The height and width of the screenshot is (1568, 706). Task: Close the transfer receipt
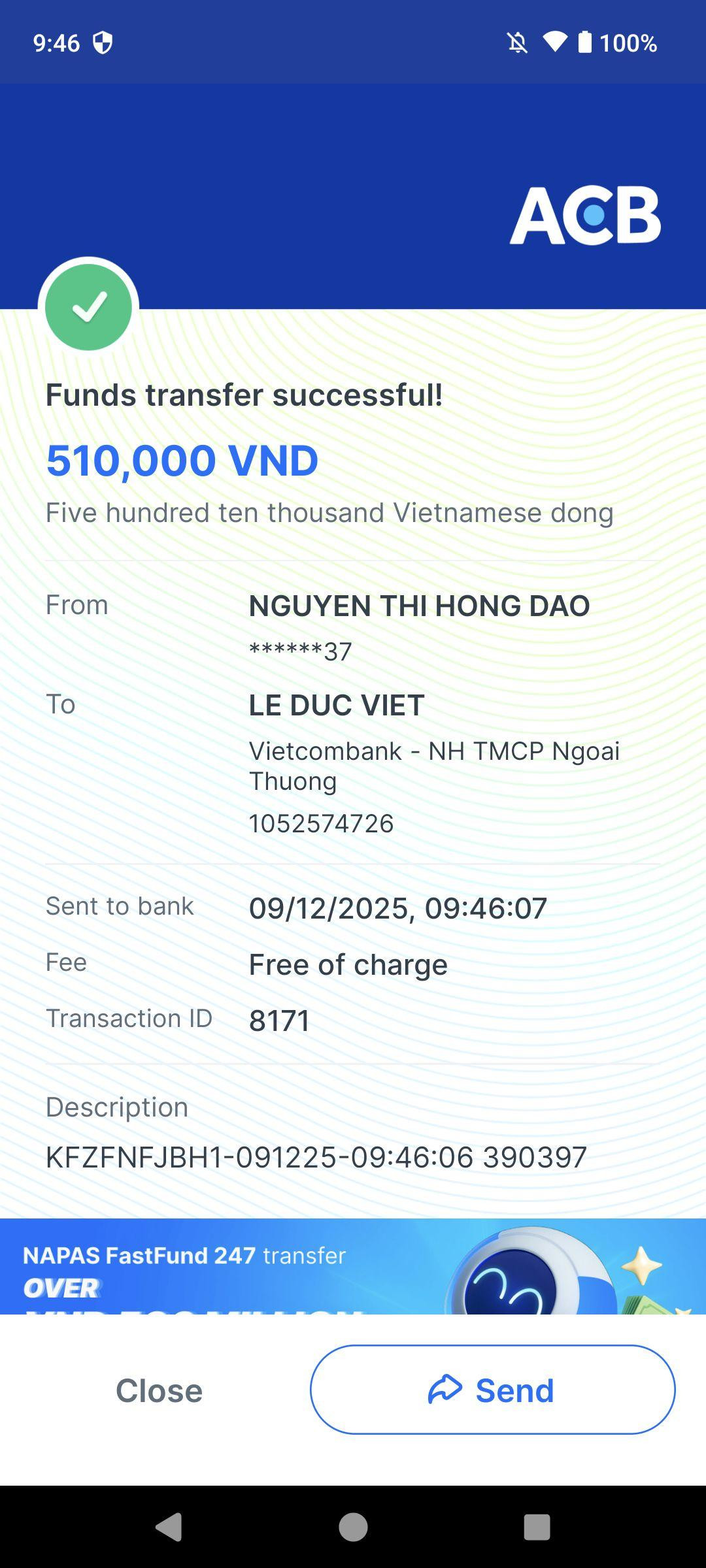click(x=159, y=1390)
